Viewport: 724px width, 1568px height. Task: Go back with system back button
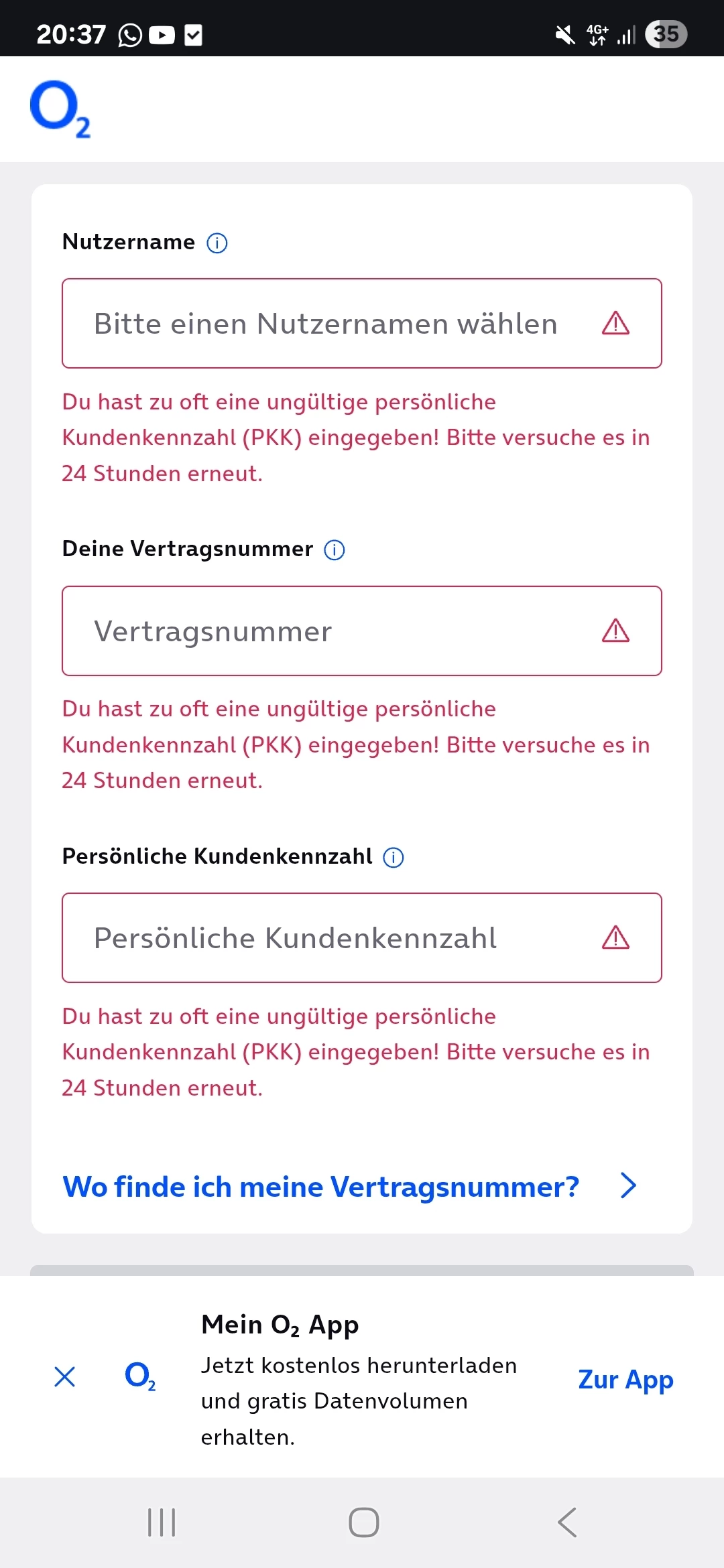(567, 1522)
